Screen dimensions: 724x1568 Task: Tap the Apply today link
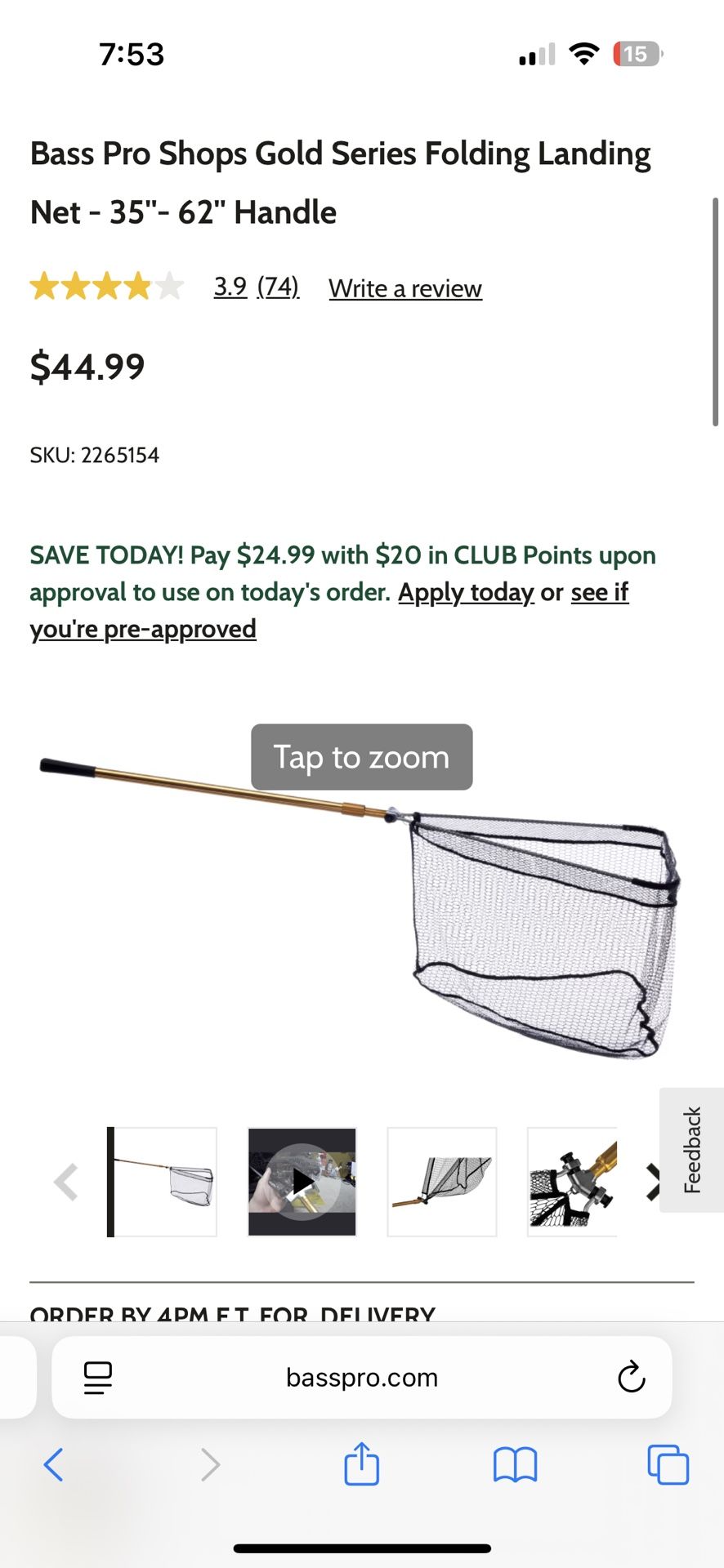point(466,592)
